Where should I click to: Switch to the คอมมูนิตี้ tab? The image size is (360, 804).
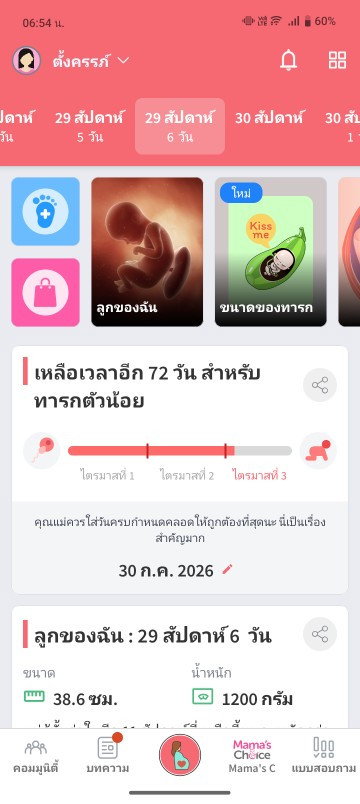point(35,756)
